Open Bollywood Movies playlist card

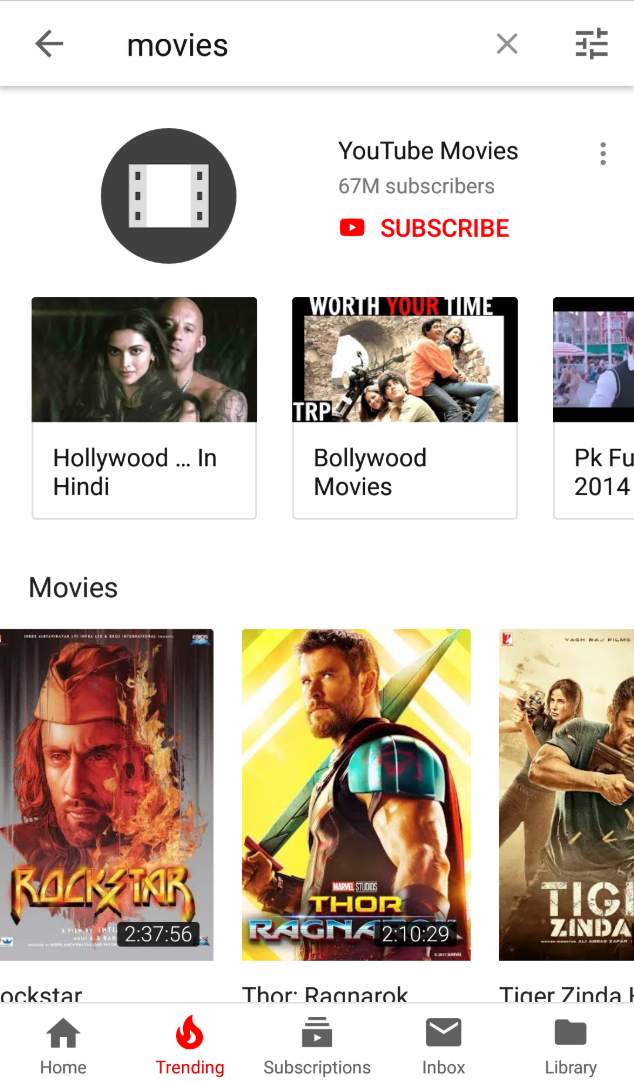point(404,407)
